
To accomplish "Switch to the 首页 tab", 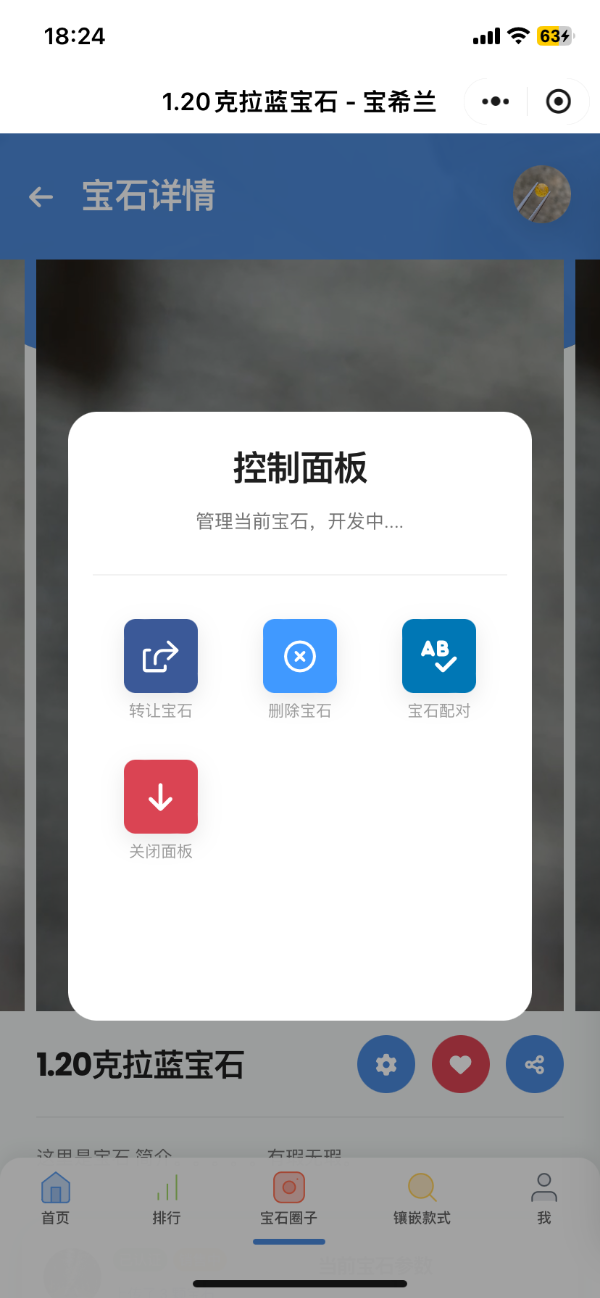I will (56, 1198).
